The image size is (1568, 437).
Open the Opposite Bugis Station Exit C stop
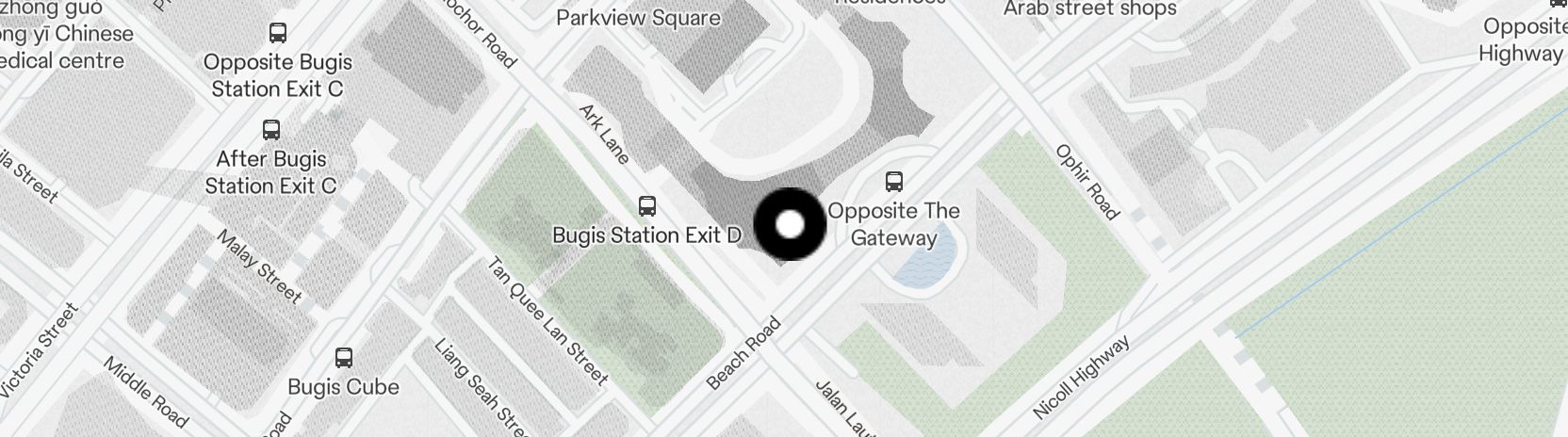tap(277, 34)
